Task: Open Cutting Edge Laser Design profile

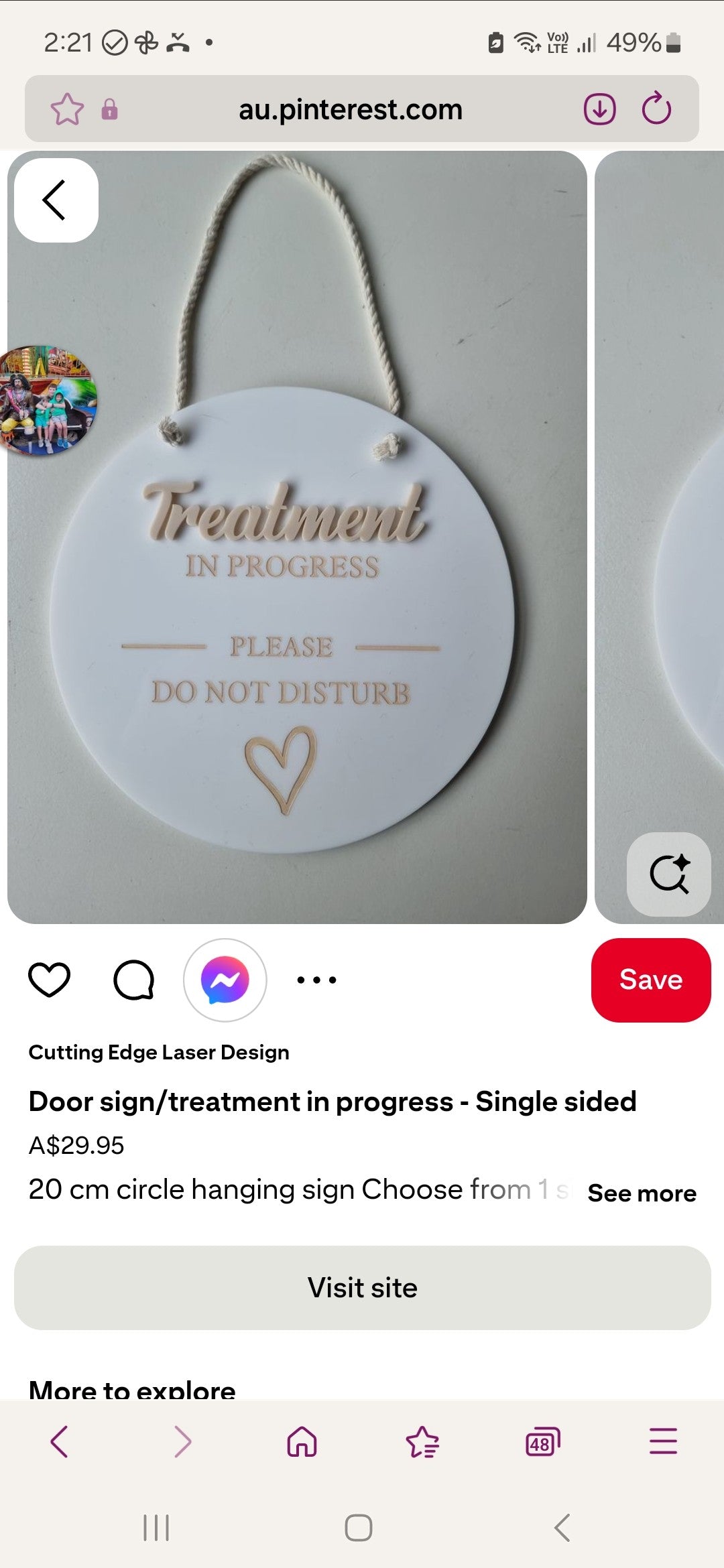Action: coord(159,1052)
